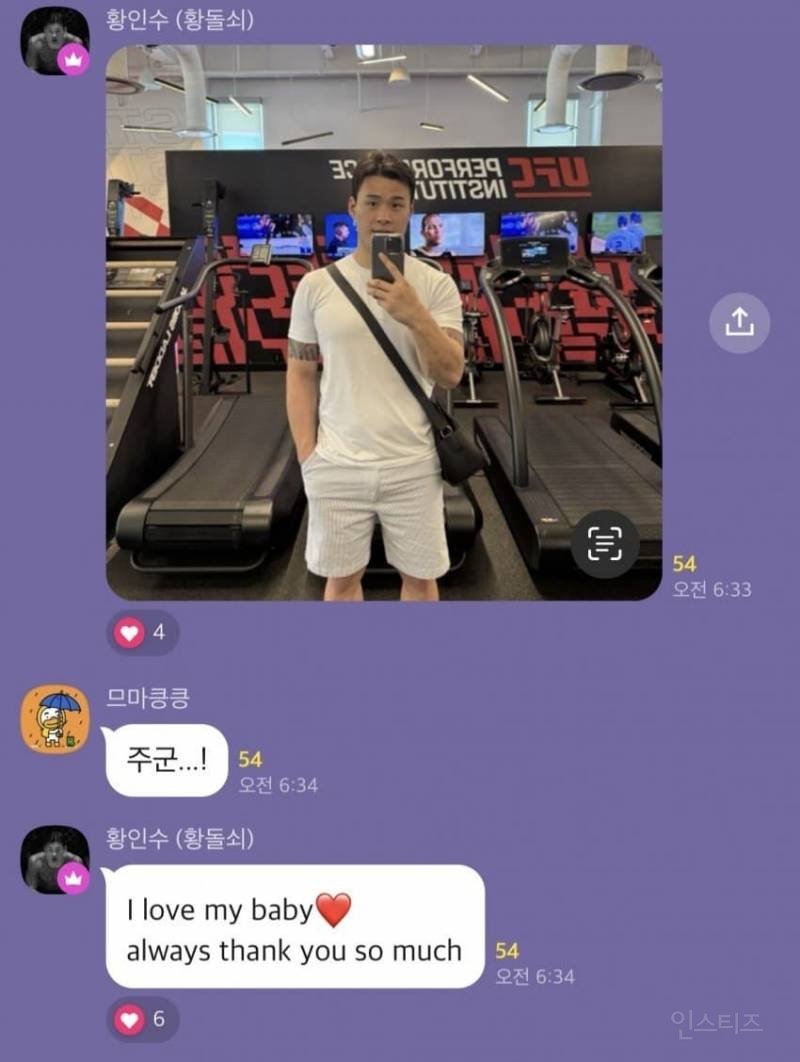This screenshot has width=800, height=1062.
Task: Open 황인수's avatar beside the photo message
Action: point(55,42)
